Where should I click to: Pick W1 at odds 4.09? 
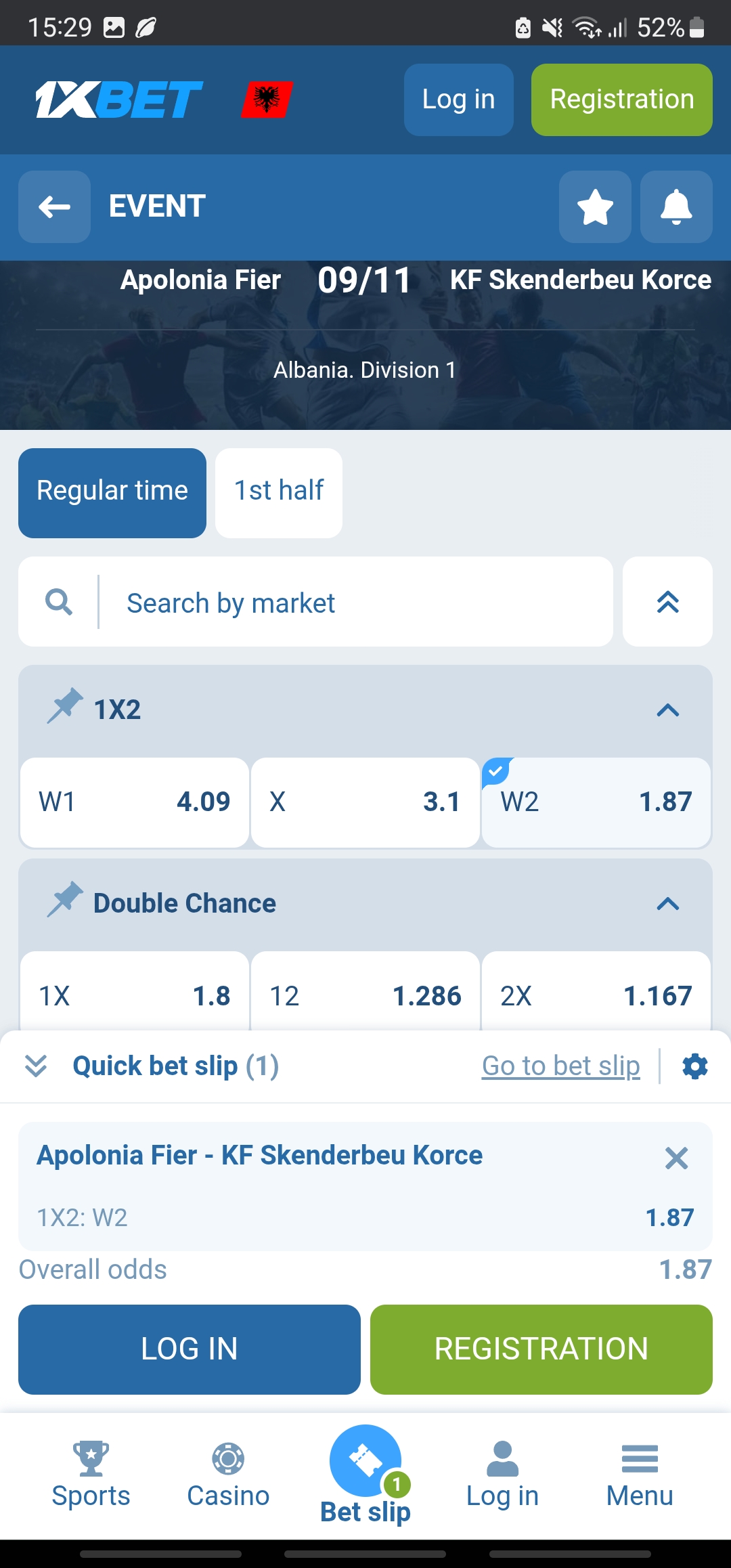point(134,802)
